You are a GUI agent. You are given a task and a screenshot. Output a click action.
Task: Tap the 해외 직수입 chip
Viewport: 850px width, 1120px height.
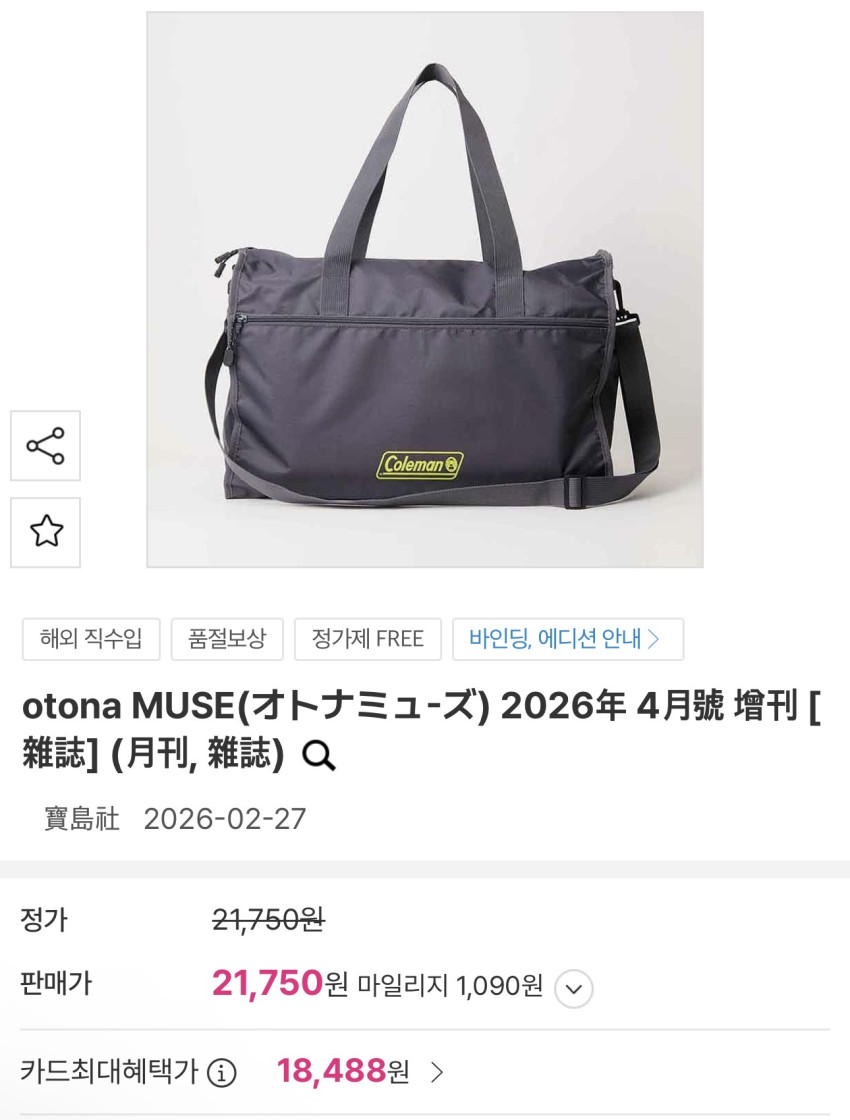coord(91,639)
